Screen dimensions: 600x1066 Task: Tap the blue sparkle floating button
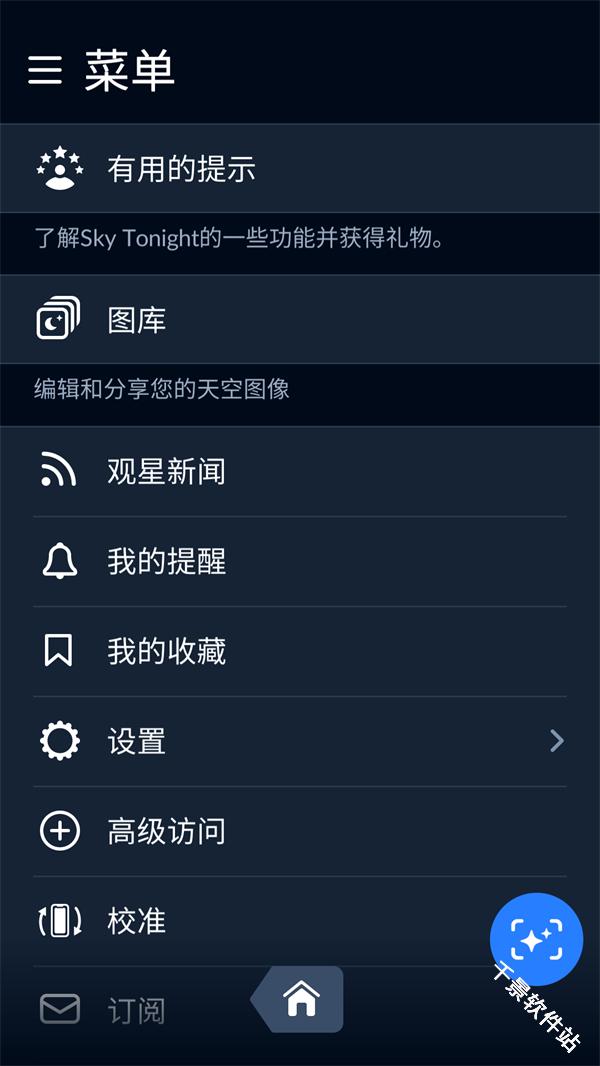536,939
